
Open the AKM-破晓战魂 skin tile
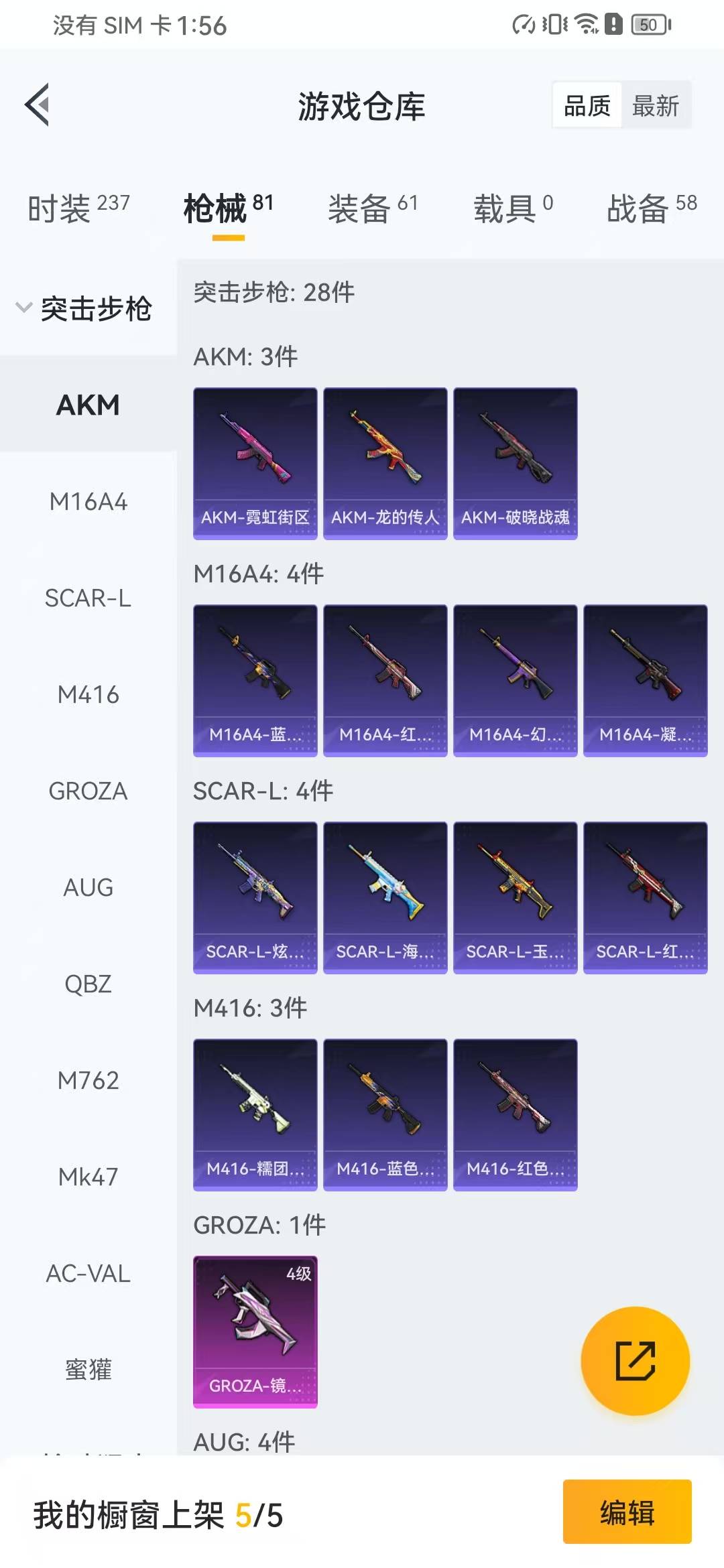point(516,464)
